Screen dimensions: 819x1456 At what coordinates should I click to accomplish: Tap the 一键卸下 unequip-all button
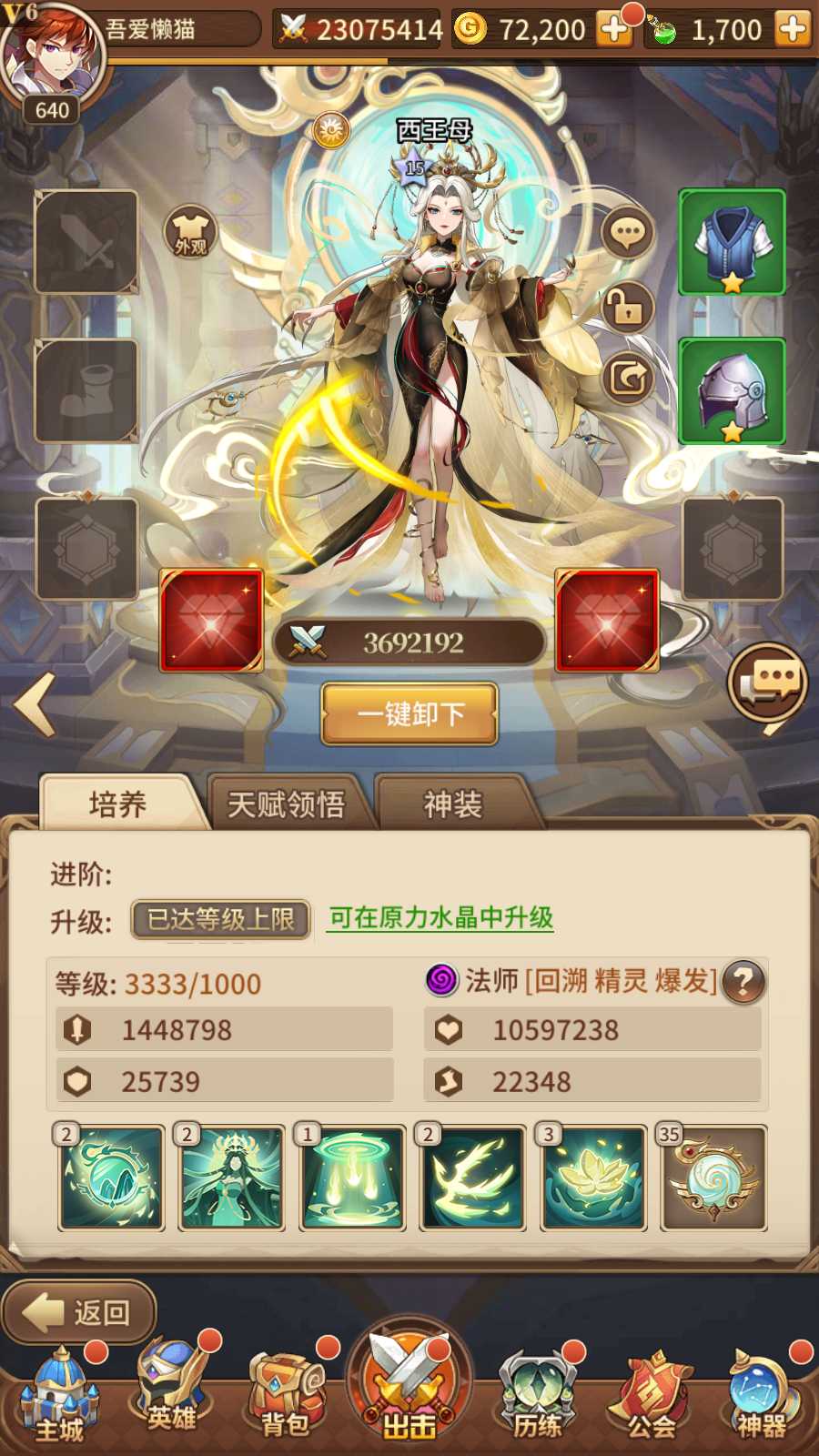click(x=409, y=713)
